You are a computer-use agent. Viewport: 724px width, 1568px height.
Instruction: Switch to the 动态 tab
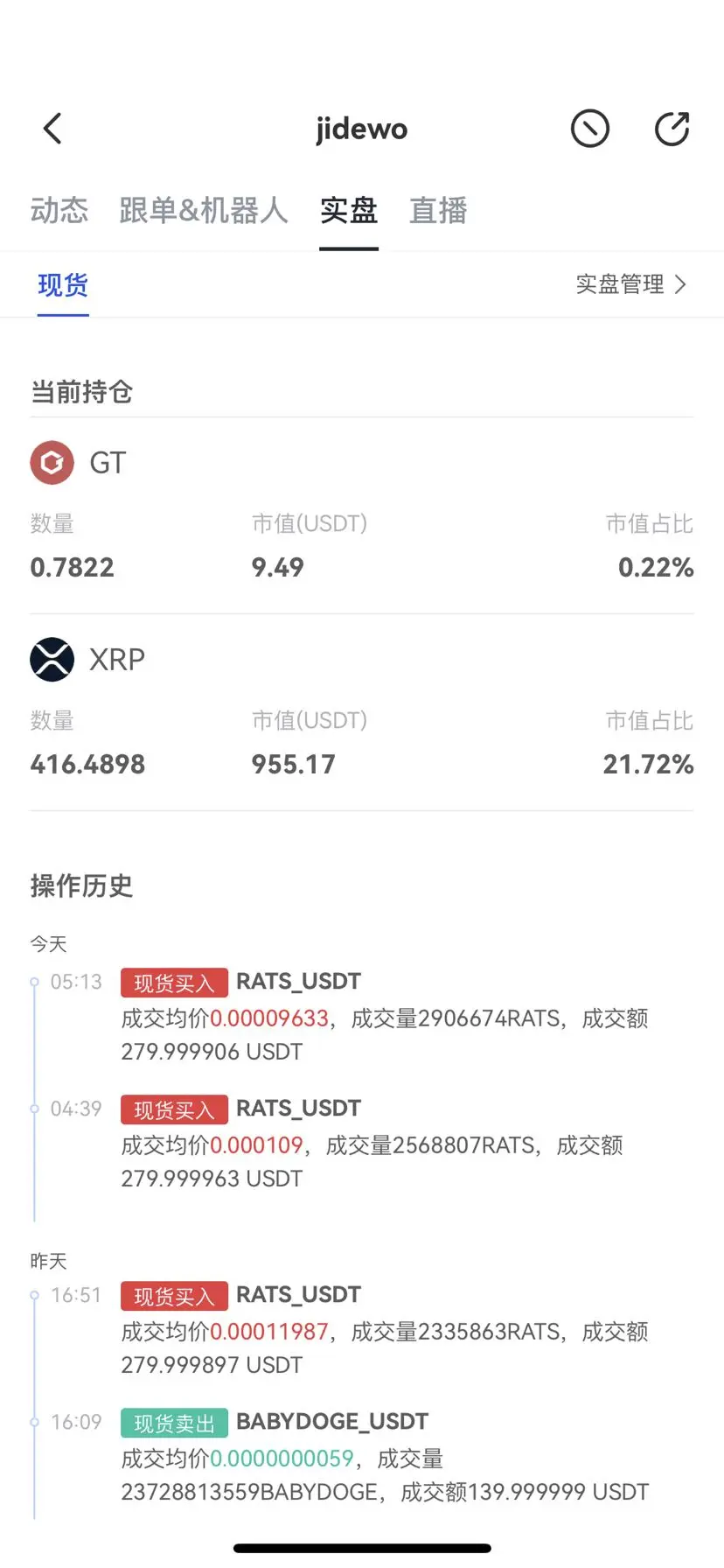coord(59,211)
